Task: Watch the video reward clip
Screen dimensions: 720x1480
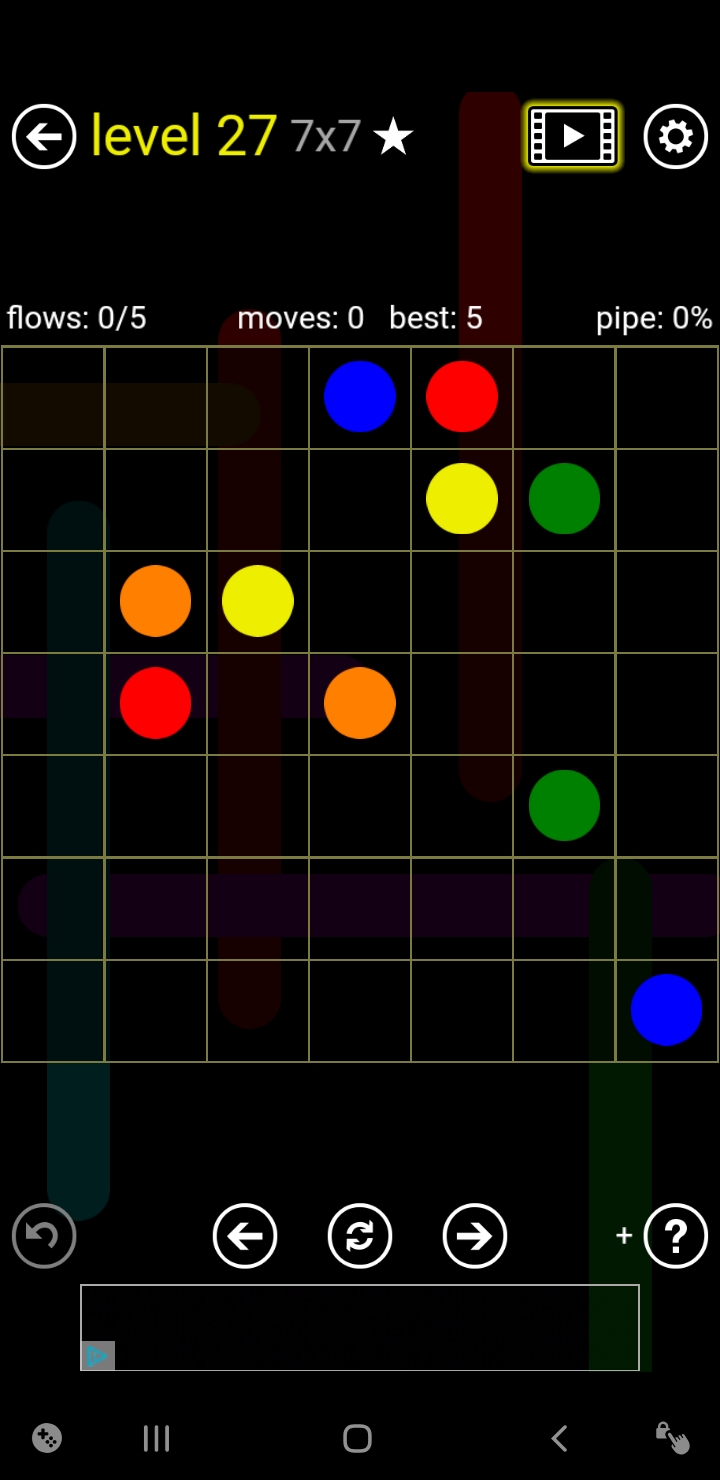Action: pyautogui.click(x=573, y=136)
